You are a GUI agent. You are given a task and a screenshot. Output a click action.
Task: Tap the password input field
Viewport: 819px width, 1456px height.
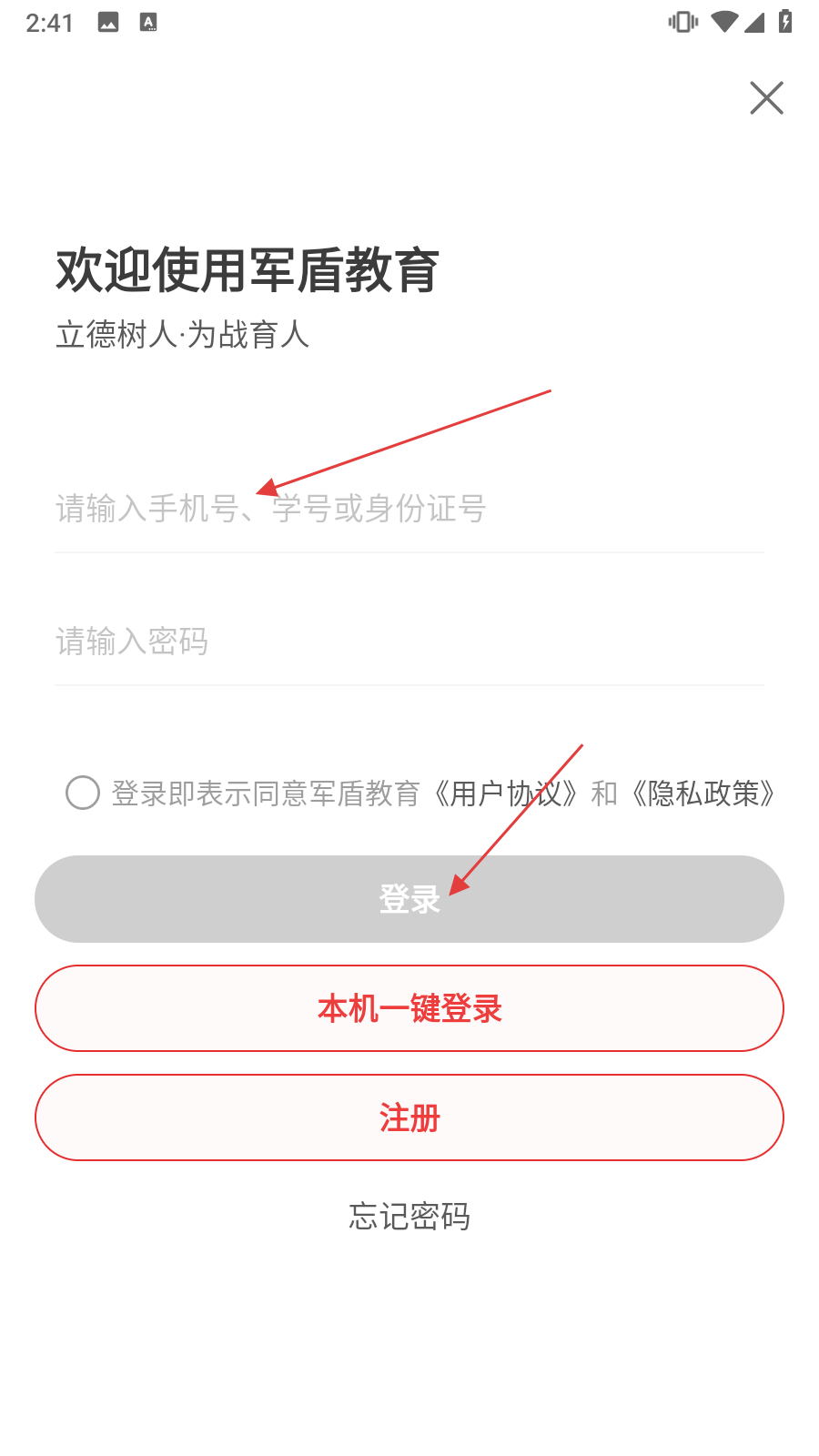point(409,642)
